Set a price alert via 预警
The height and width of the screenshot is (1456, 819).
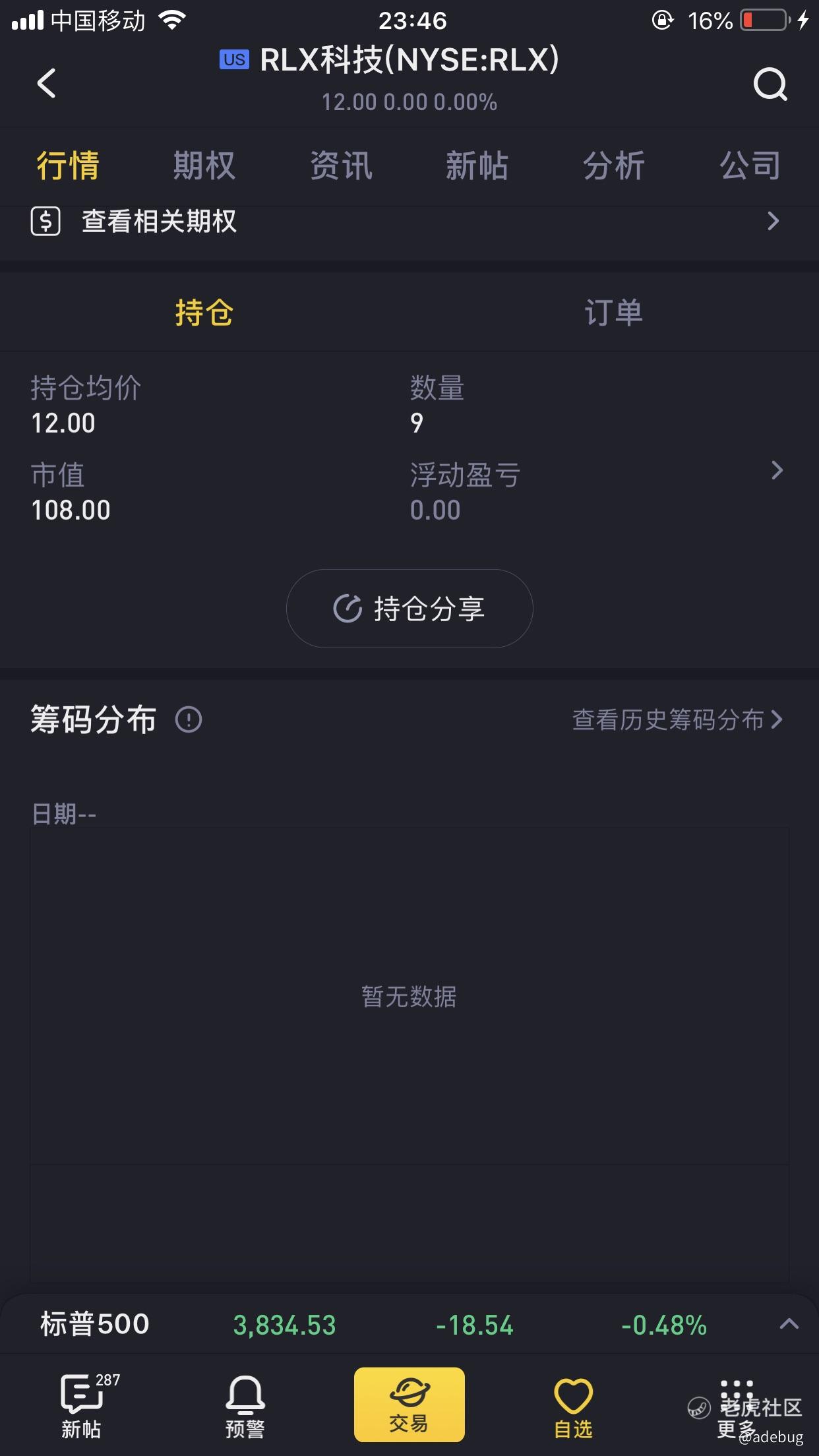click(x=245, y=1405)
